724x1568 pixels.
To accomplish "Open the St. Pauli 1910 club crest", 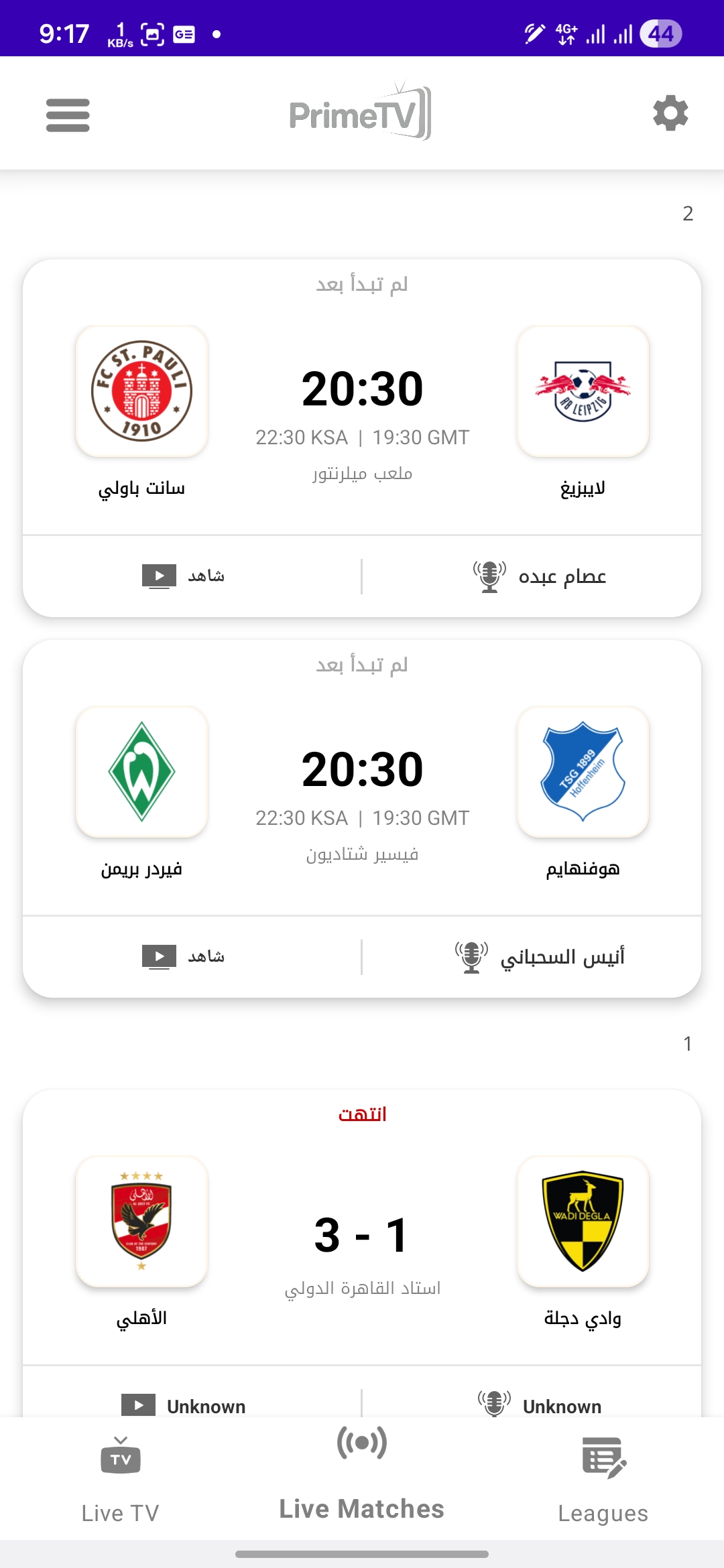I will point(141,390).
